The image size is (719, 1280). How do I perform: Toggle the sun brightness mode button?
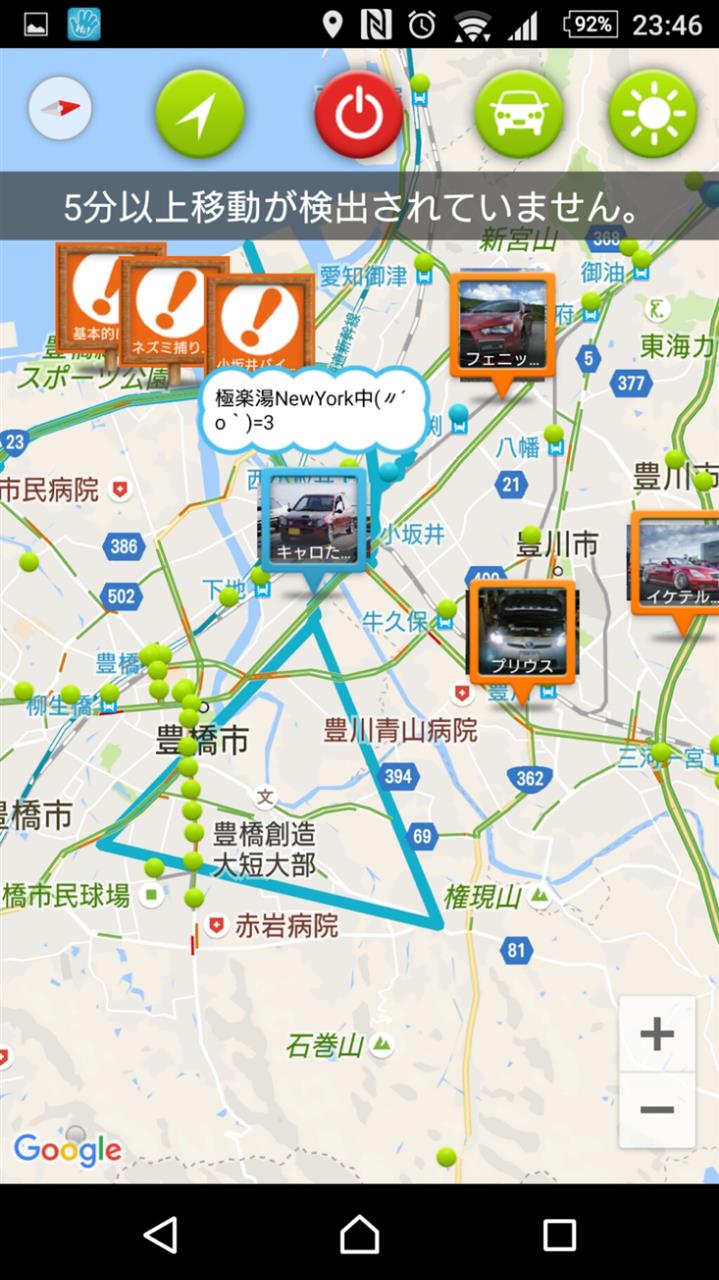653,115
